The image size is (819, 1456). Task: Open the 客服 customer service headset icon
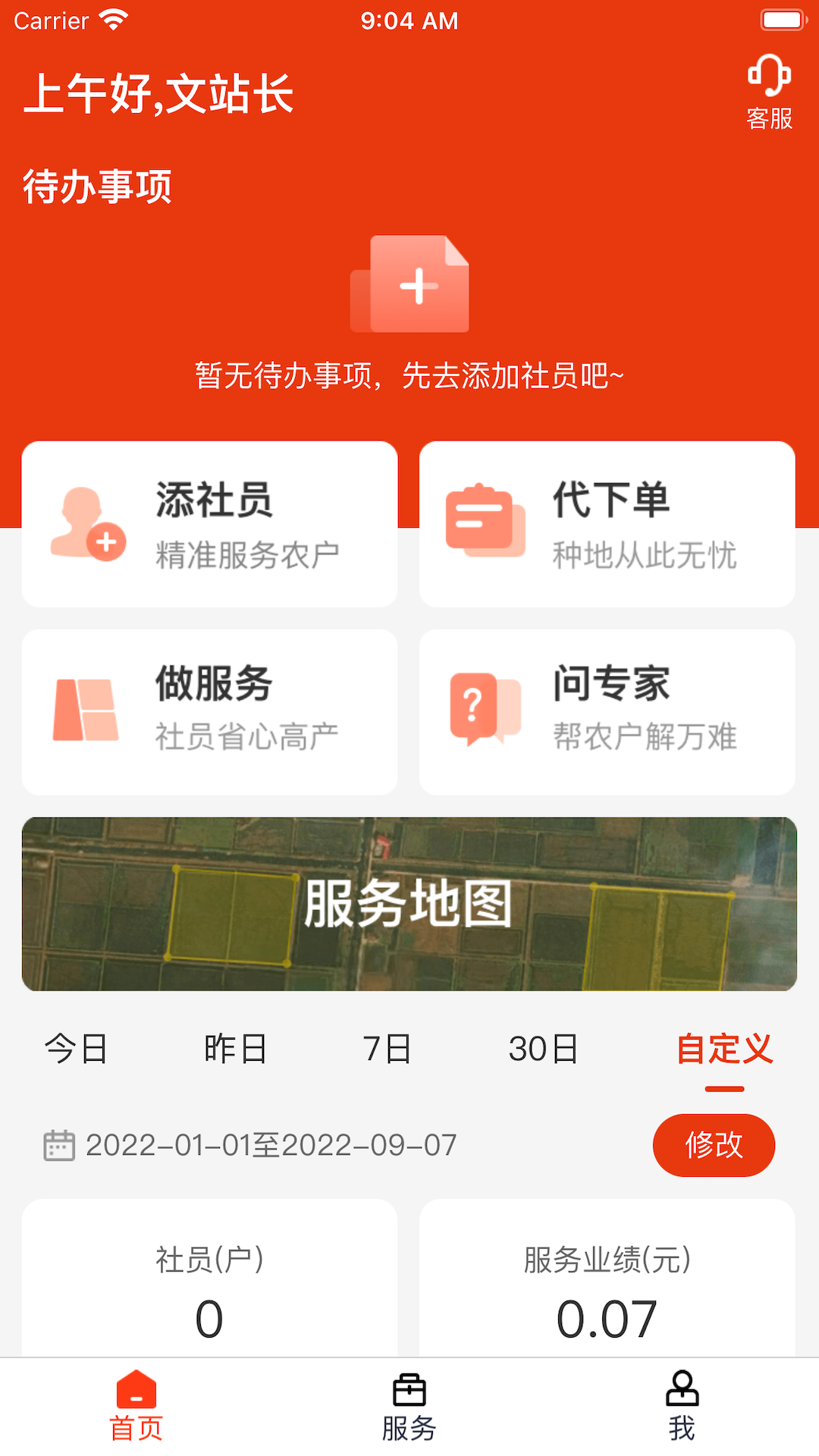769,78
